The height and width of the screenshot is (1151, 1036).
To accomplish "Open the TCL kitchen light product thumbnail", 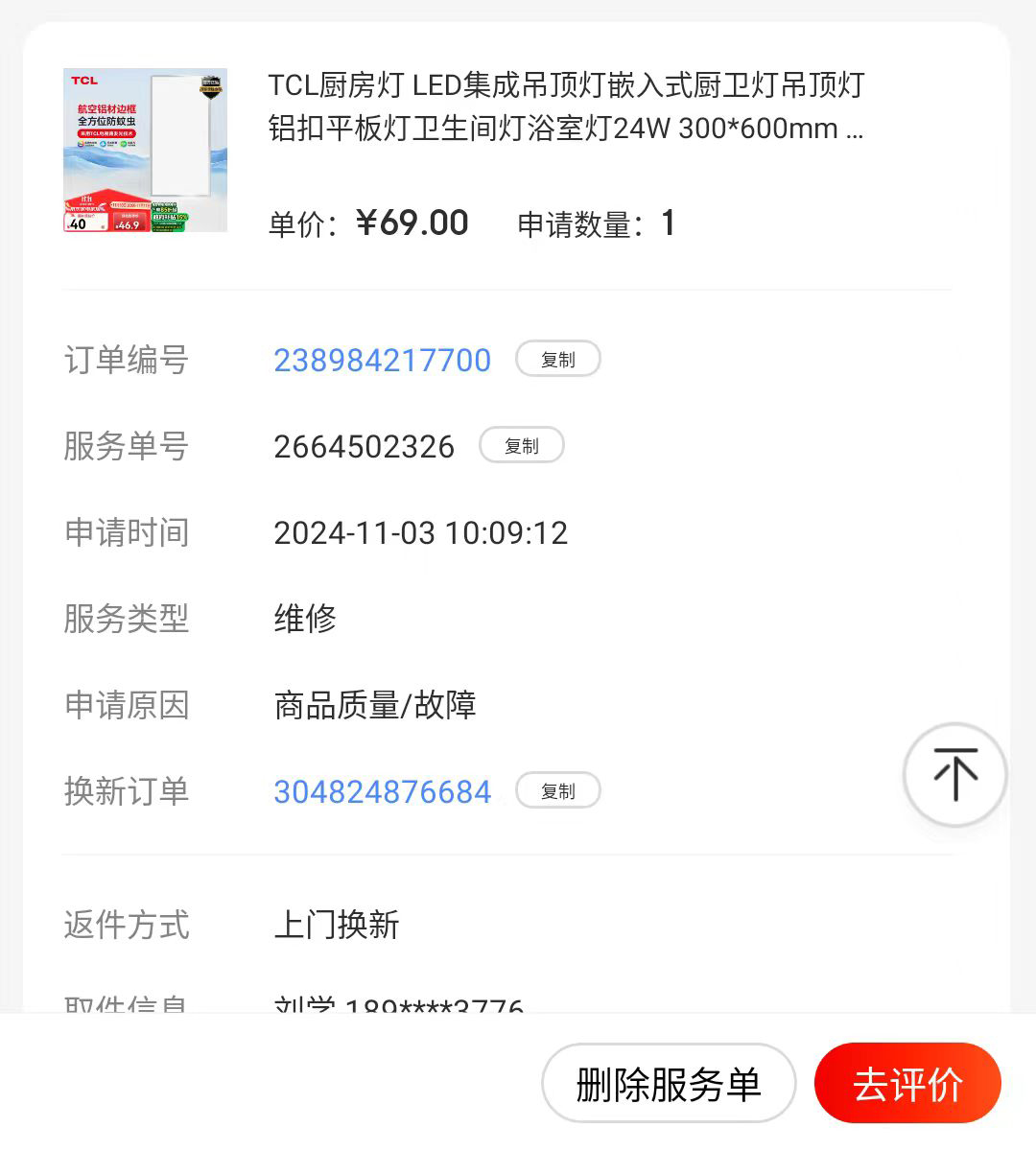I will 145,150.
